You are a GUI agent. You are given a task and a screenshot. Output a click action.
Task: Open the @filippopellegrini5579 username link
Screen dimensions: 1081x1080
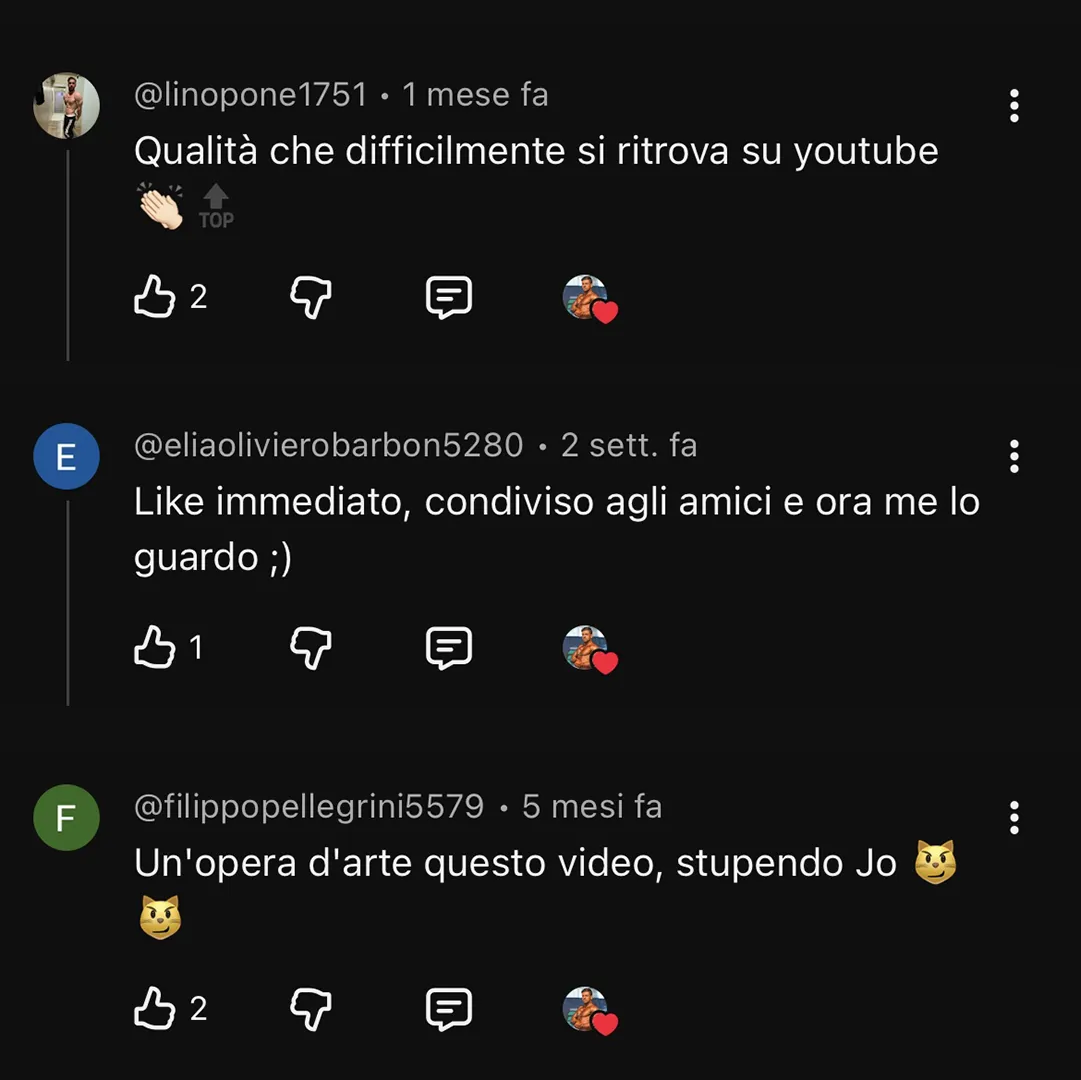(309, 807)
